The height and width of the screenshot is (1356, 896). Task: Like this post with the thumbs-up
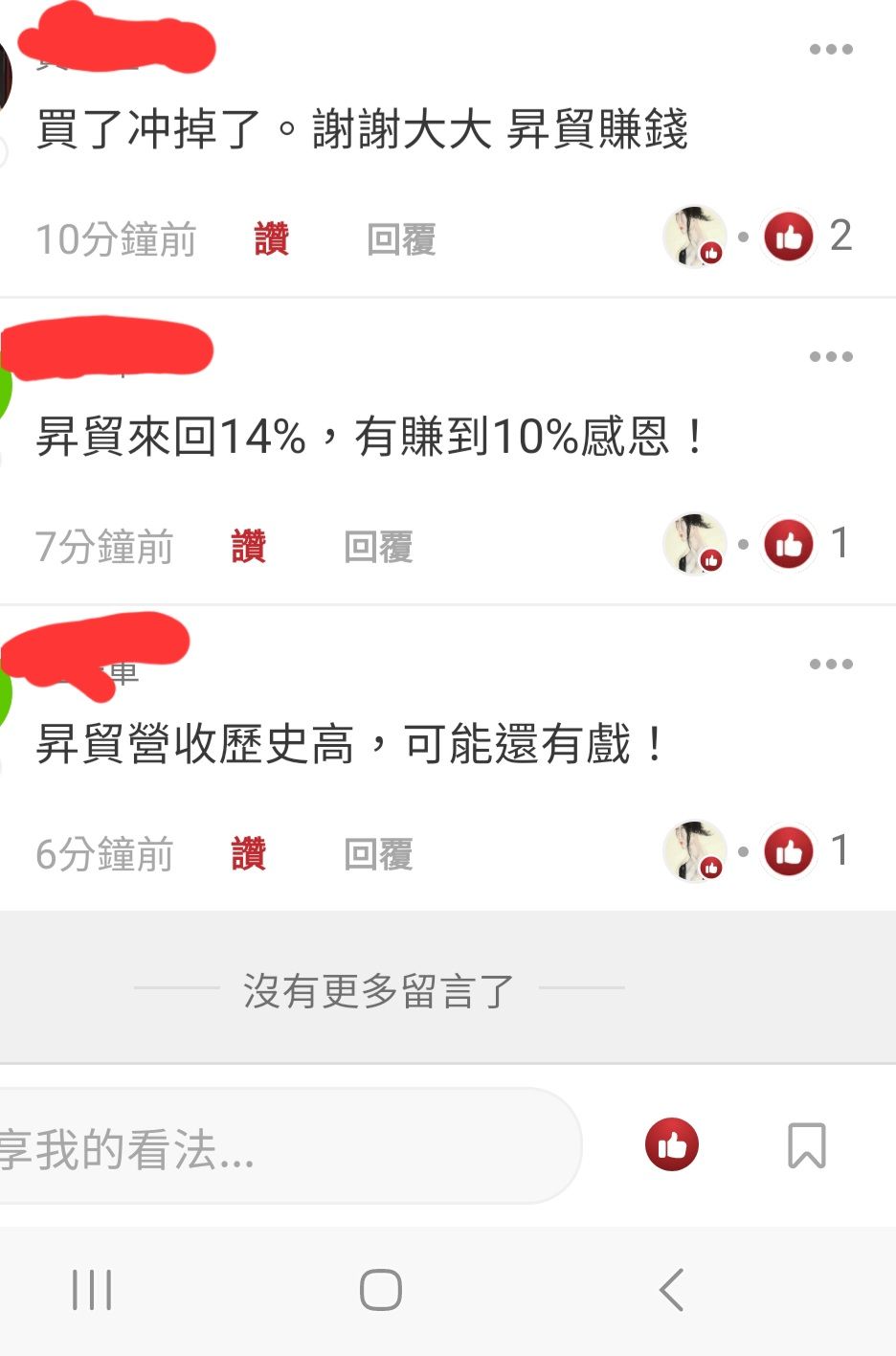pyautogui.click(x=672, y=1144)
